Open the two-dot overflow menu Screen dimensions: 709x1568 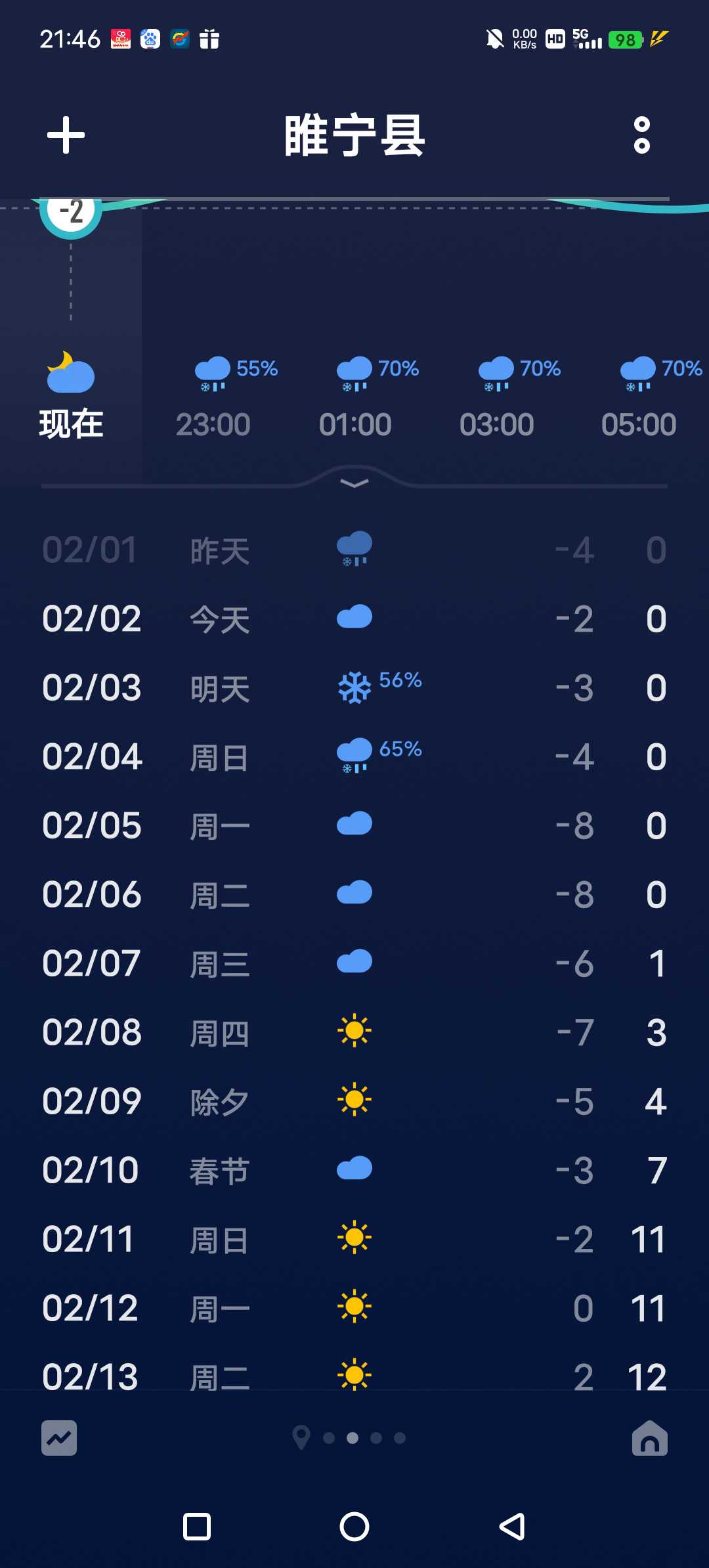[x=642, y=135]
